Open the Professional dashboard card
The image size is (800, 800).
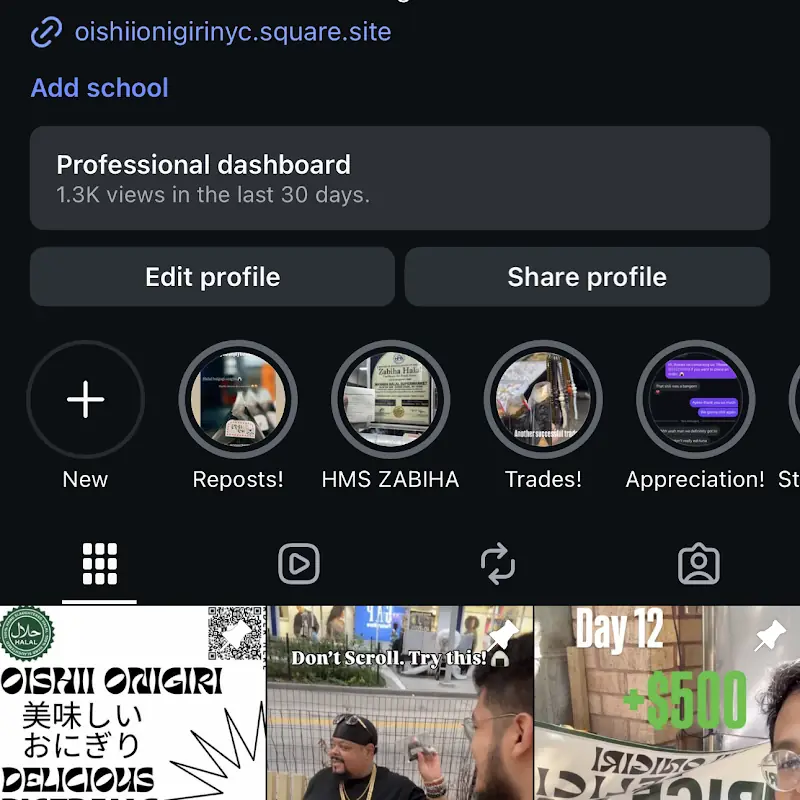coord(399,178)
